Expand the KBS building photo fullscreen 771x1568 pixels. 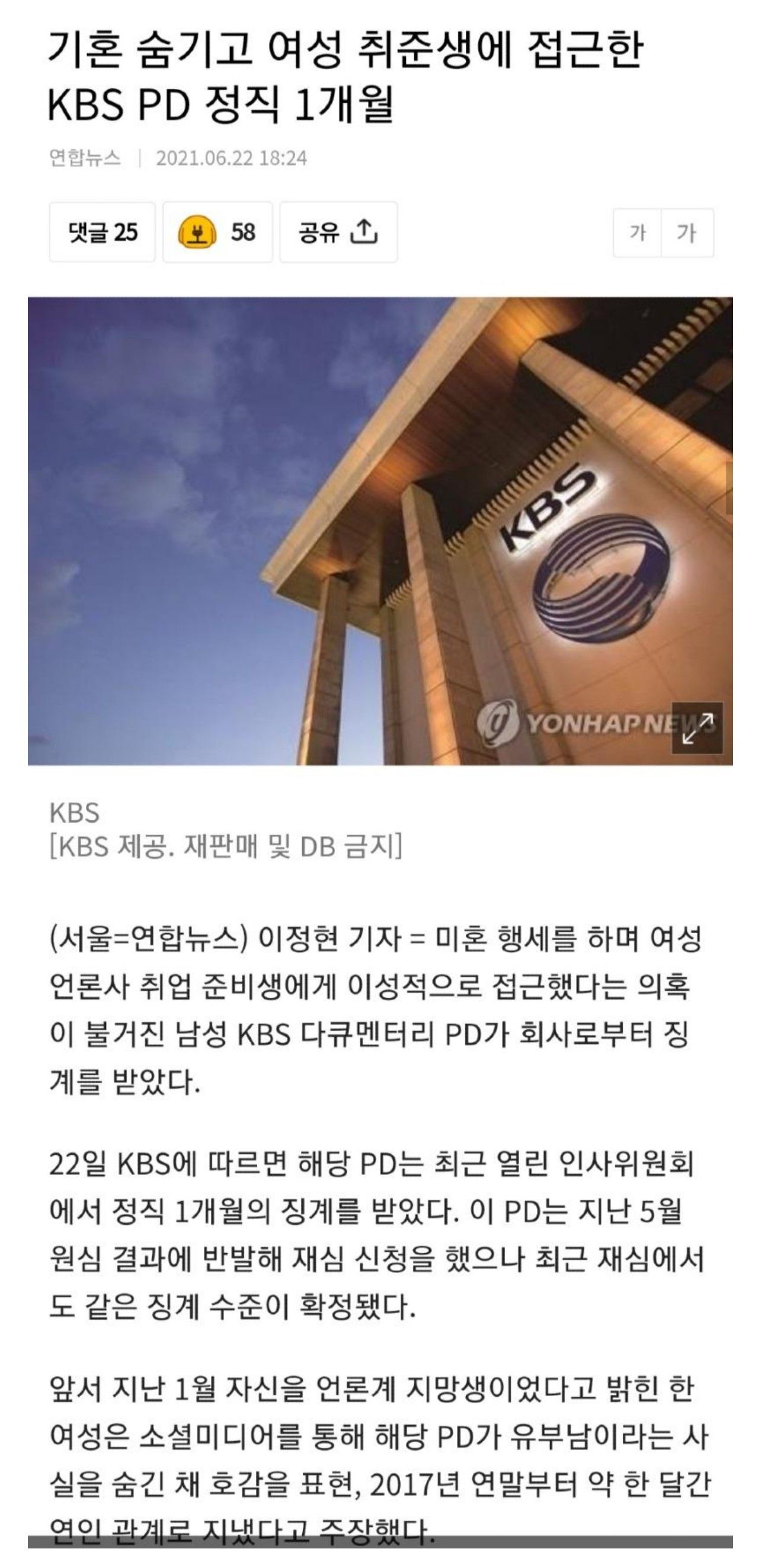(698, 728)
